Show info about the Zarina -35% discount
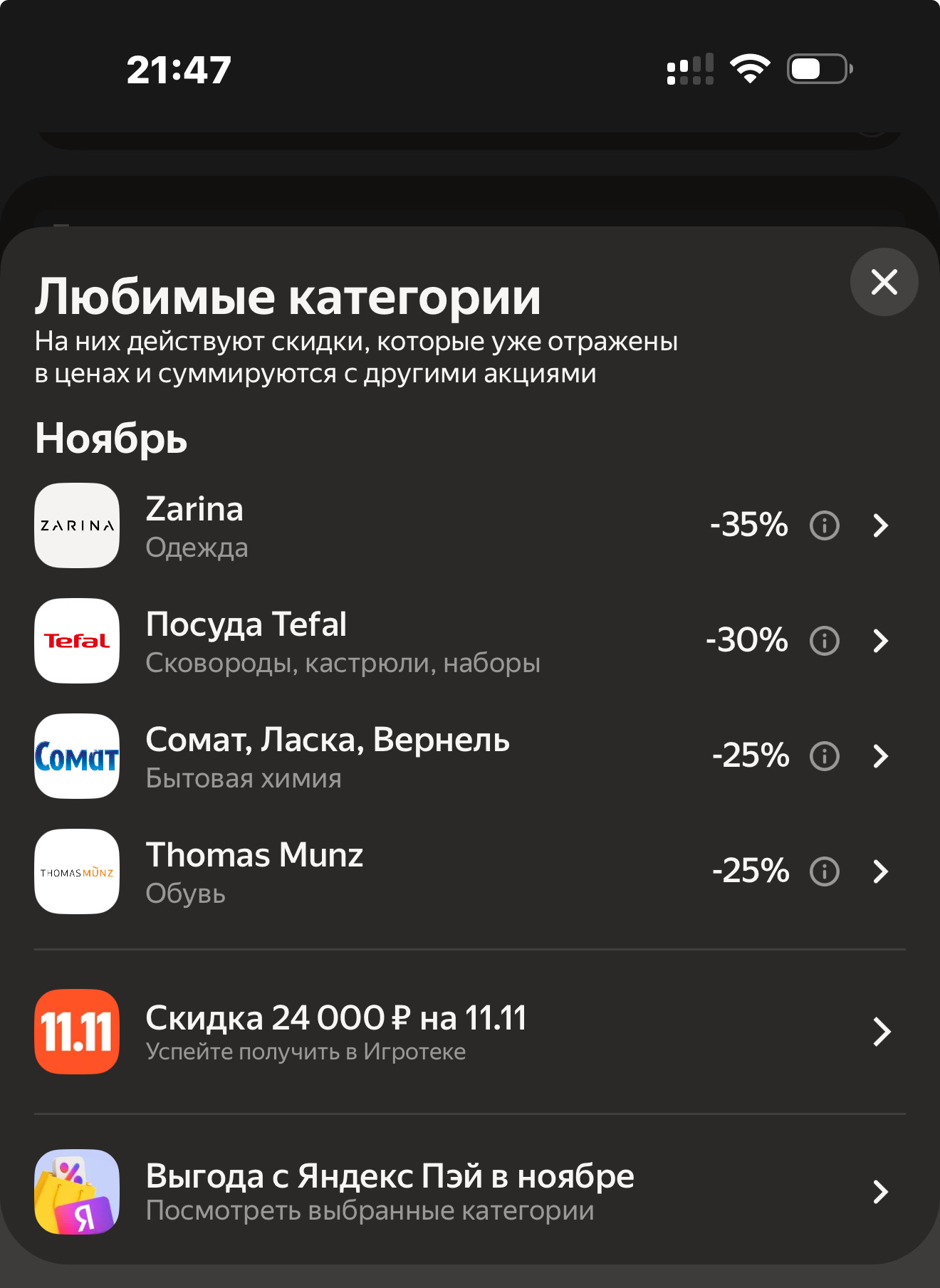Screen dimensions: 940x1288 pos(824,526)
